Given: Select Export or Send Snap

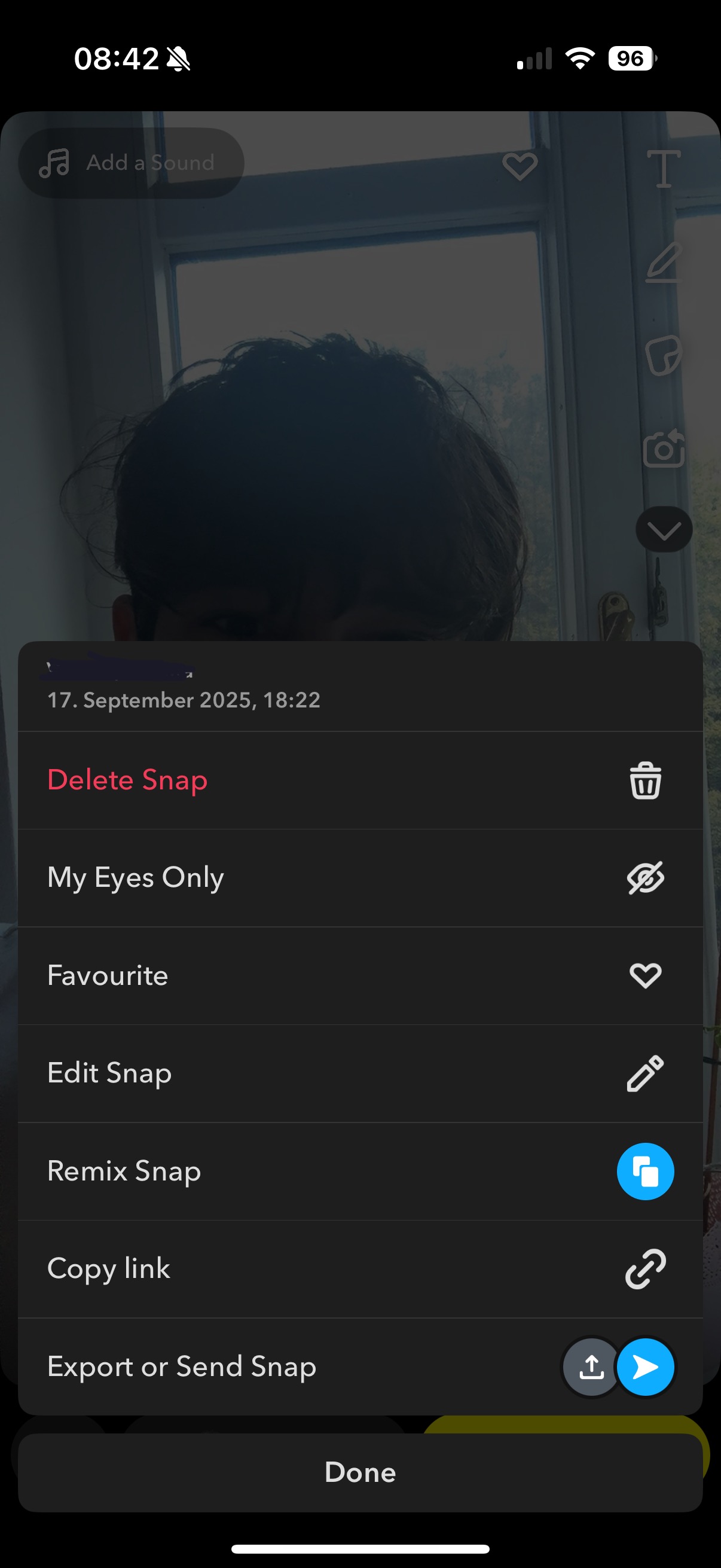Looking at the screenshot, I should coord(359,1366).
